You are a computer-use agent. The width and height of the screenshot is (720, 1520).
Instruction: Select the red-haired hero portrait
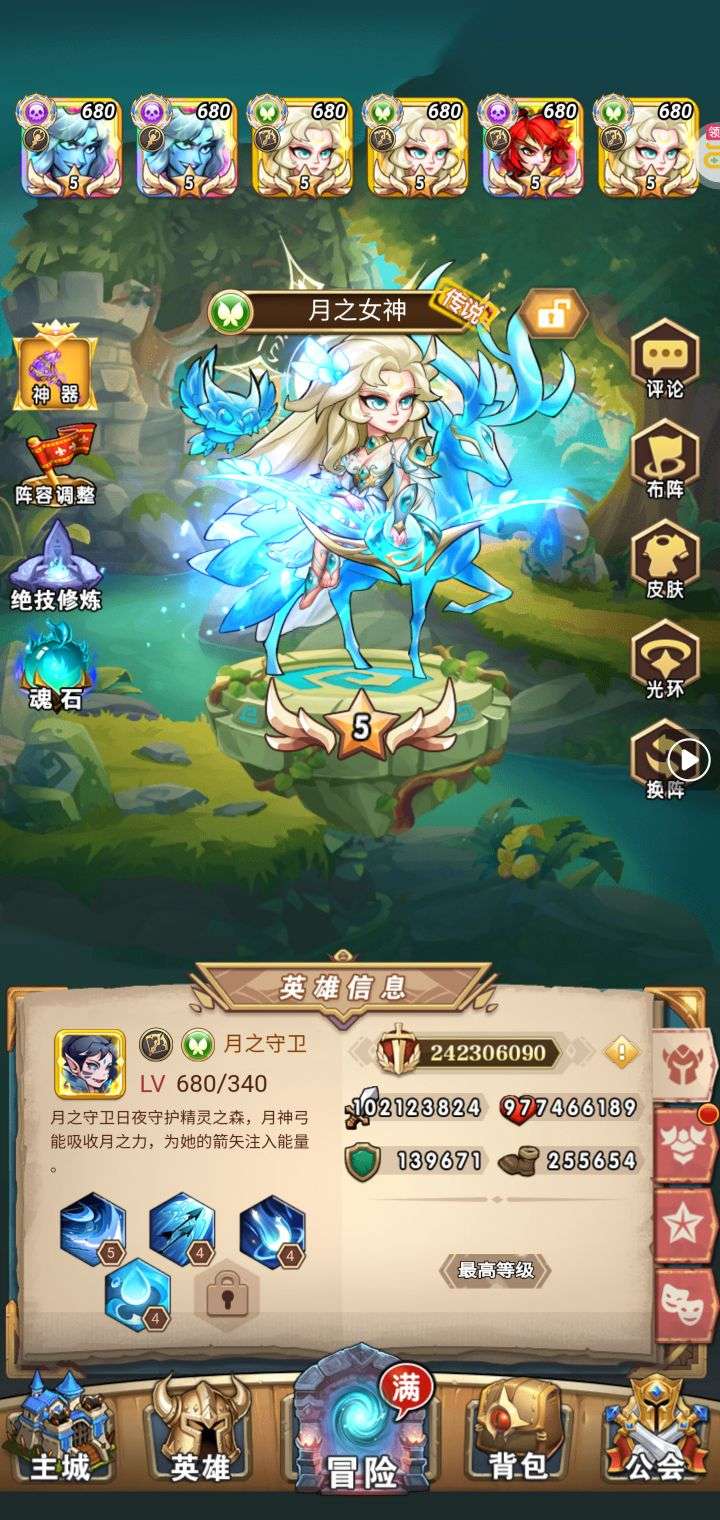[x=533, y=147]
